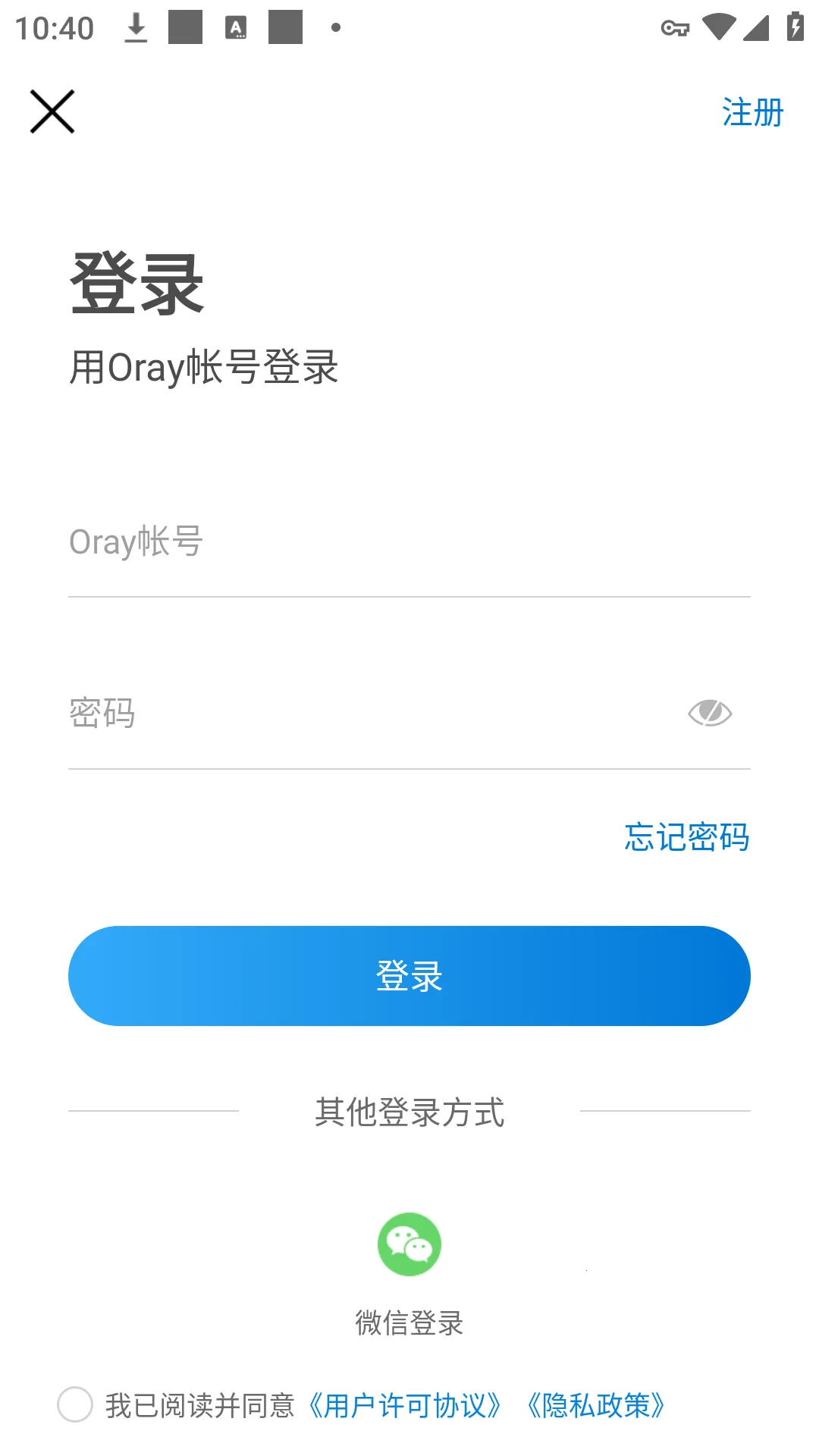Open WeChat login via green icon
Screen dimensions: 819x1456
(x=409, y=1244)
